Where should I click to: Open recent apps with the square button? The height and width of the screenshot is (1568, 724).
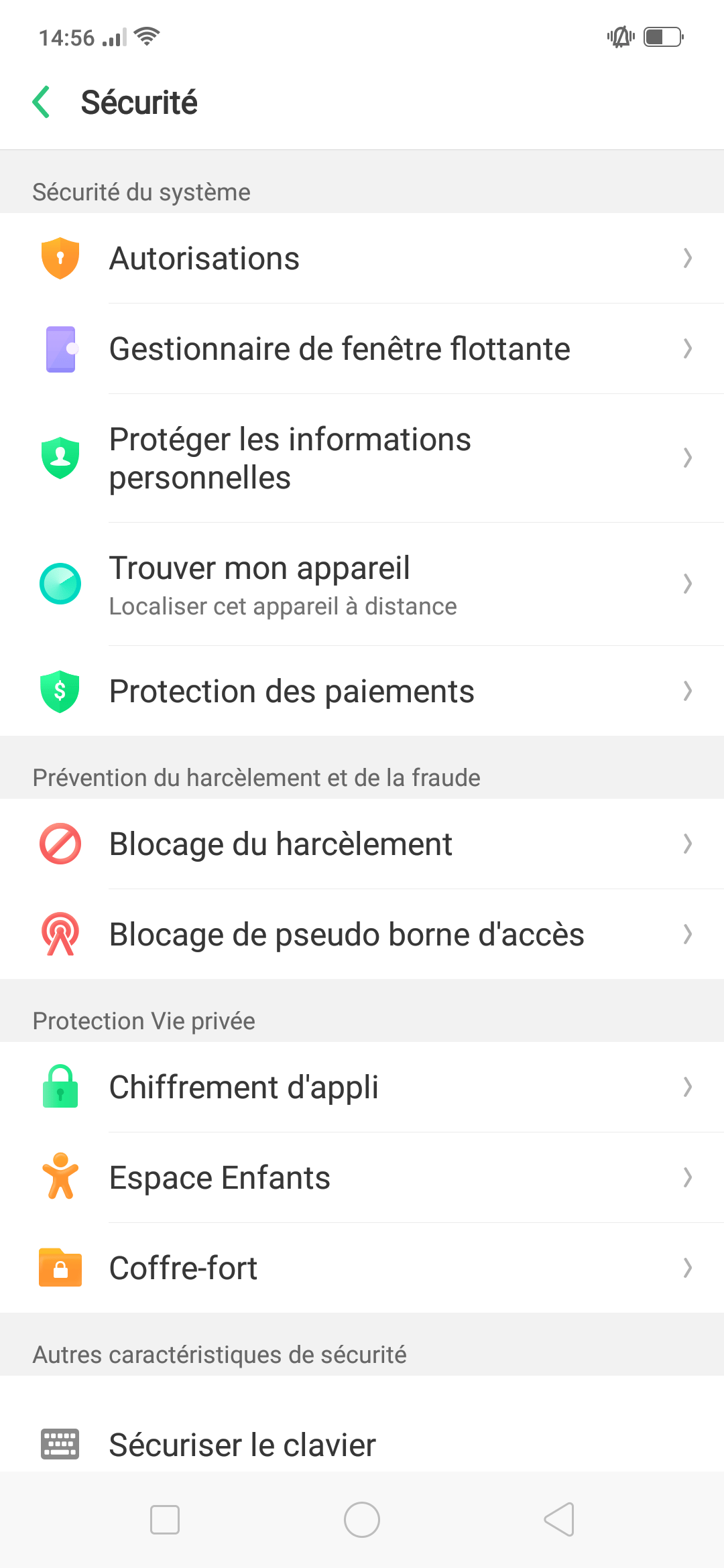(166, 1520)
